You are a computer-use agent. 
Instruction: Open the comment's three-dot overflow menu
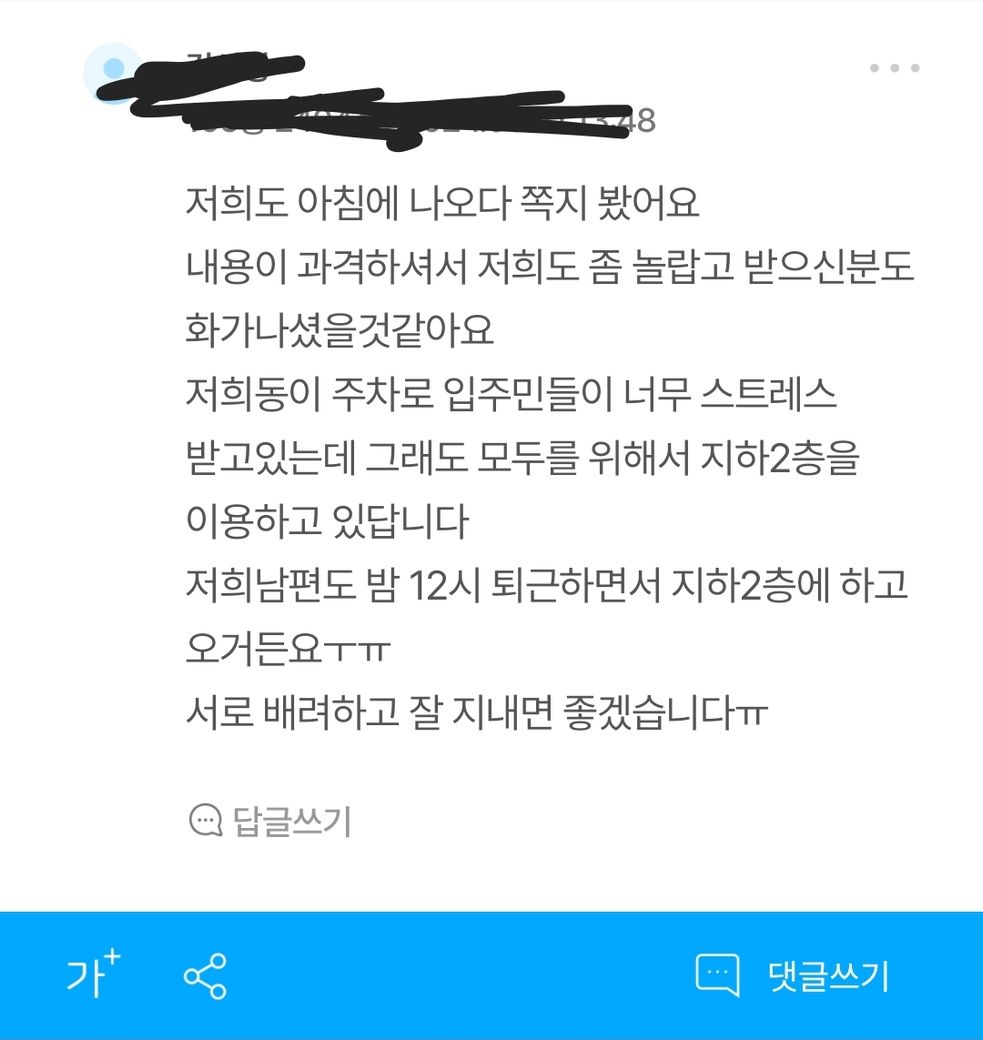click(893, 69)
